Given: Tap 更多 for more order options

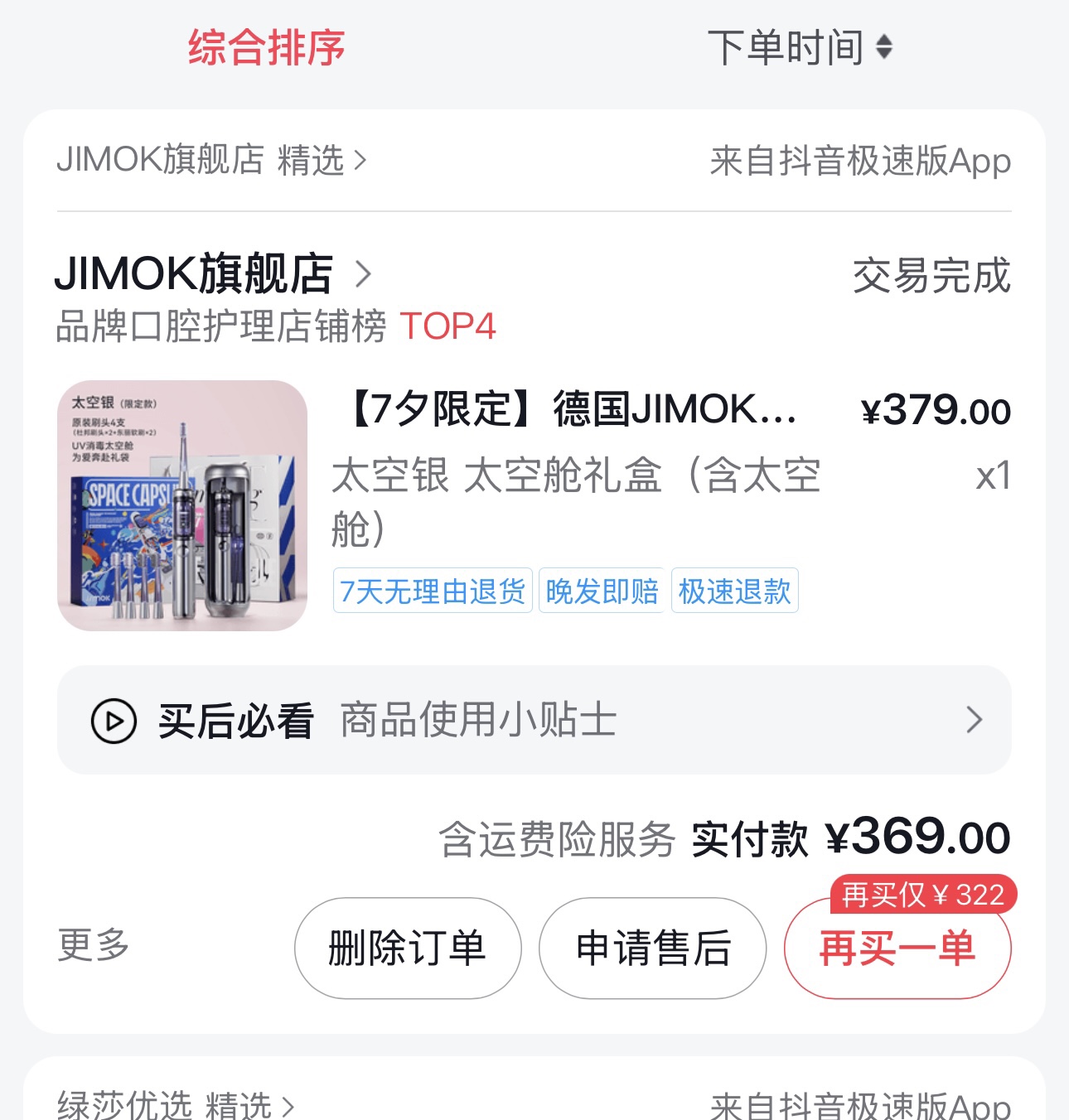Looking at the screenshot, I should tap(94, 945).
